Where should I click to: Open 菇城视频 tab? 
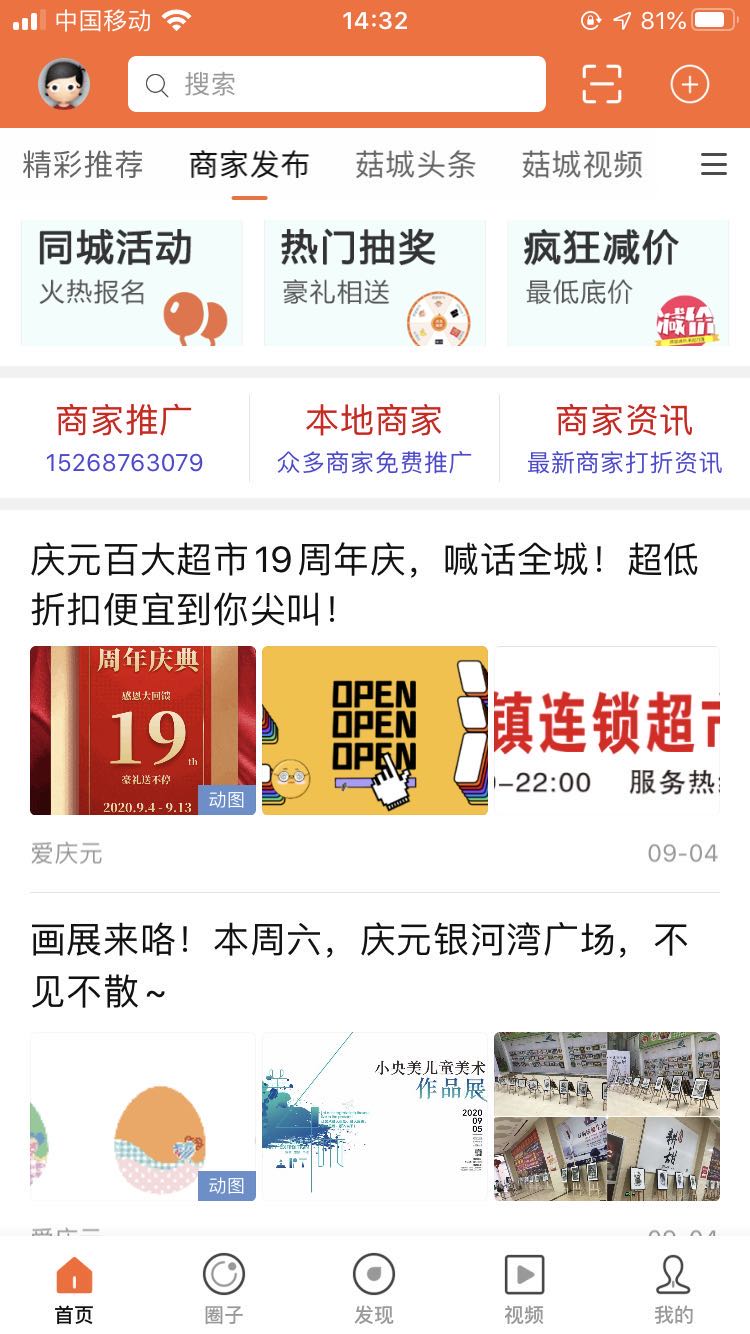tap(580, 164)
